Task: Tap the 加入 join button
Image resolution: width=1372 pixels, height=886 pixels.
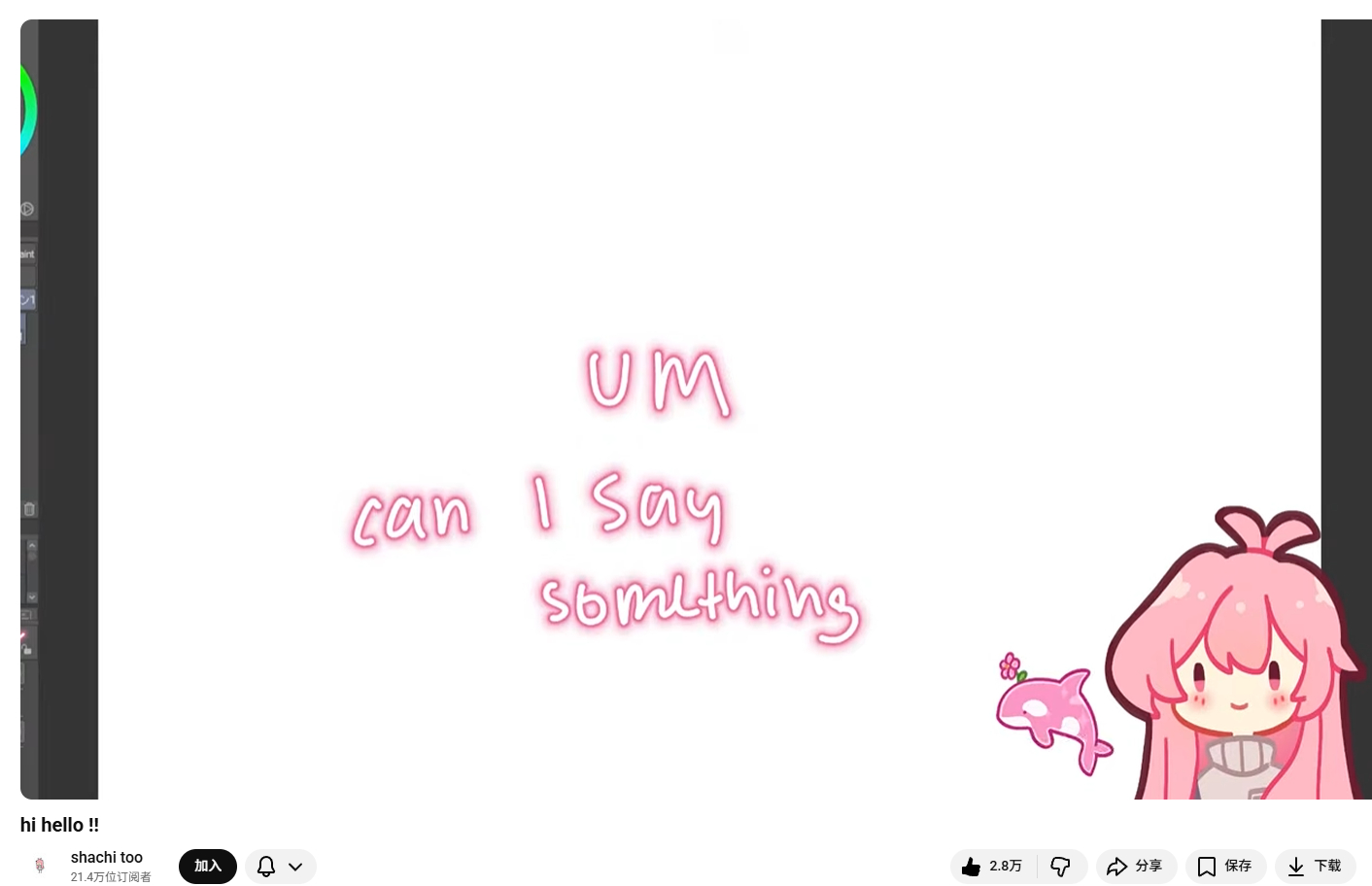Action: (208, 867)
